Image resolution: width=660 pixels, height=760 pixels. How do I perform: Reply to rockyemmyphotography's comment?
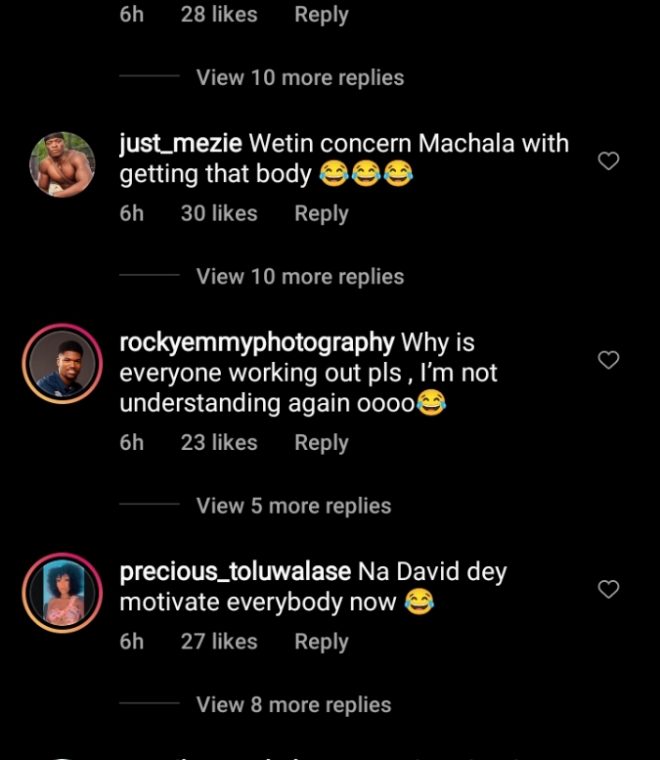[x=321, y=443]
